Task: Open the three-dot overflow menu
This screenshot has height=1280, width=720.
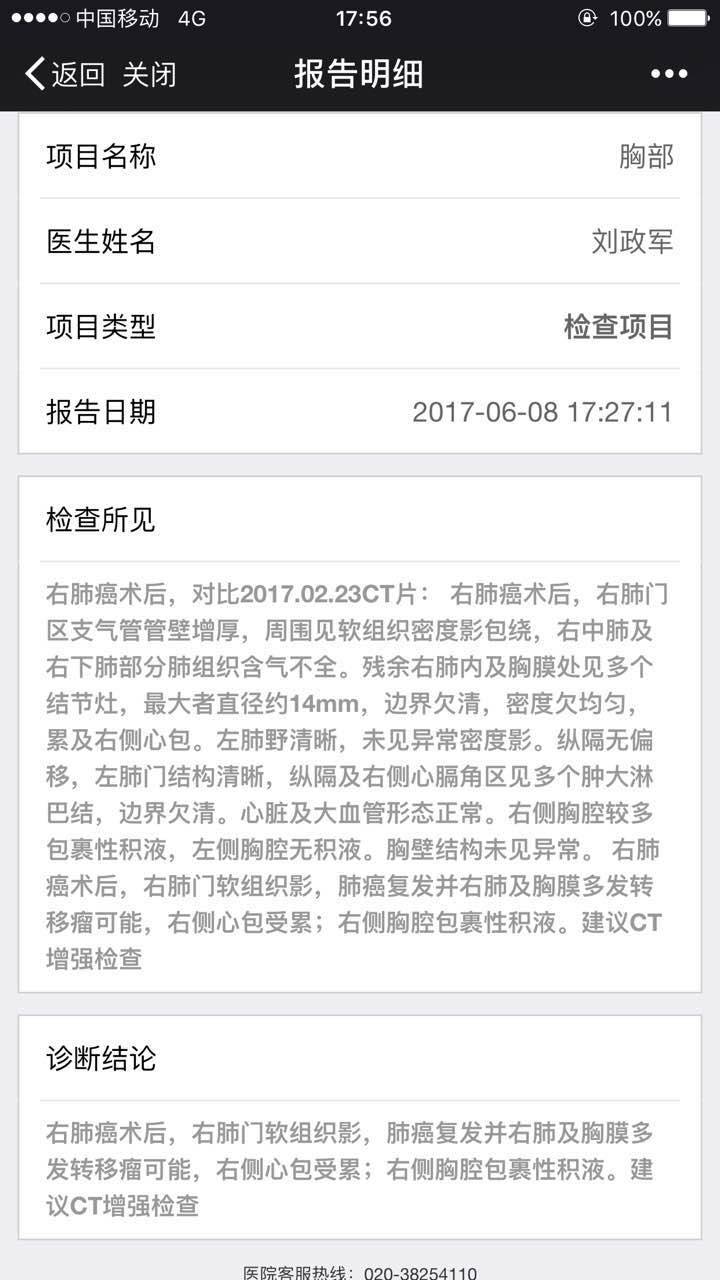Action: [669, 74]
